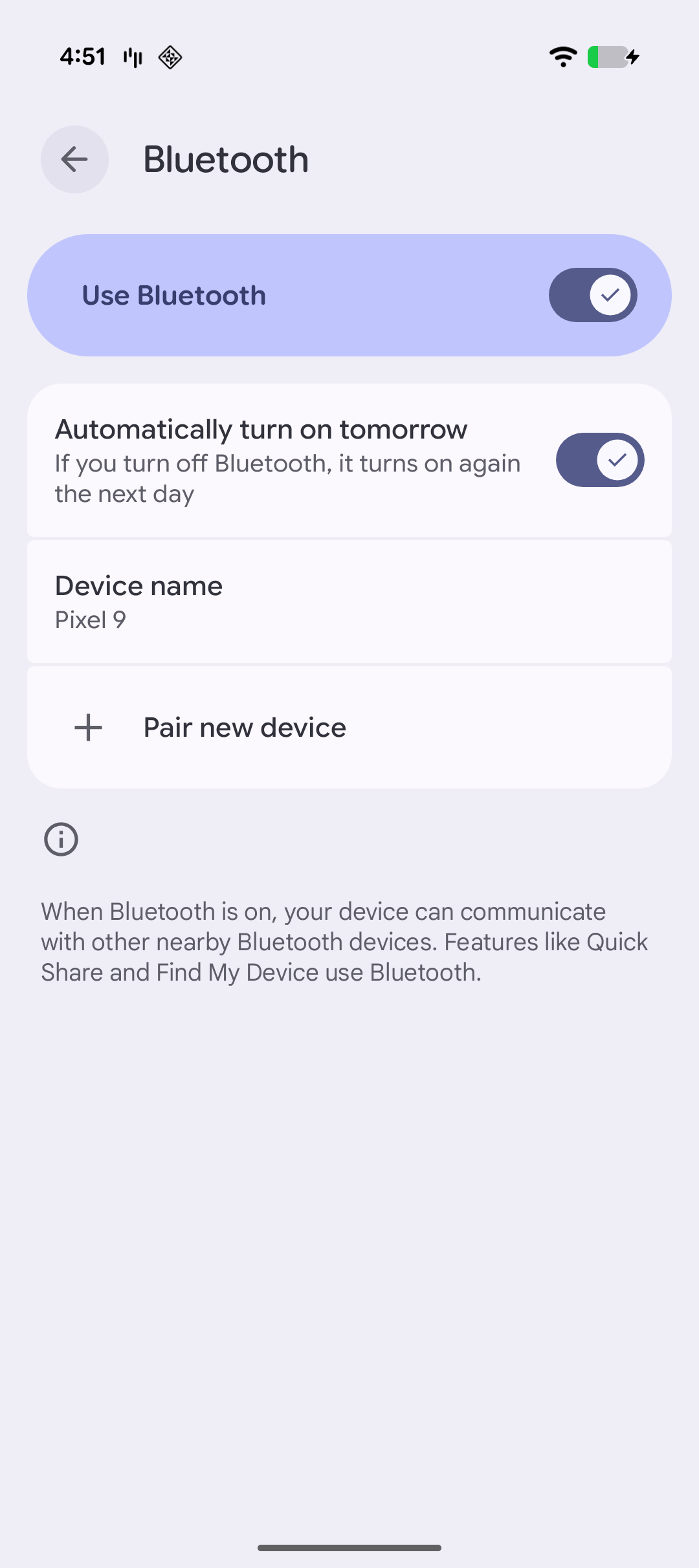Viewport: 699px width, 1568px height.
Task: Click the plus icon next to Pair new device
Action: [88, 726]
